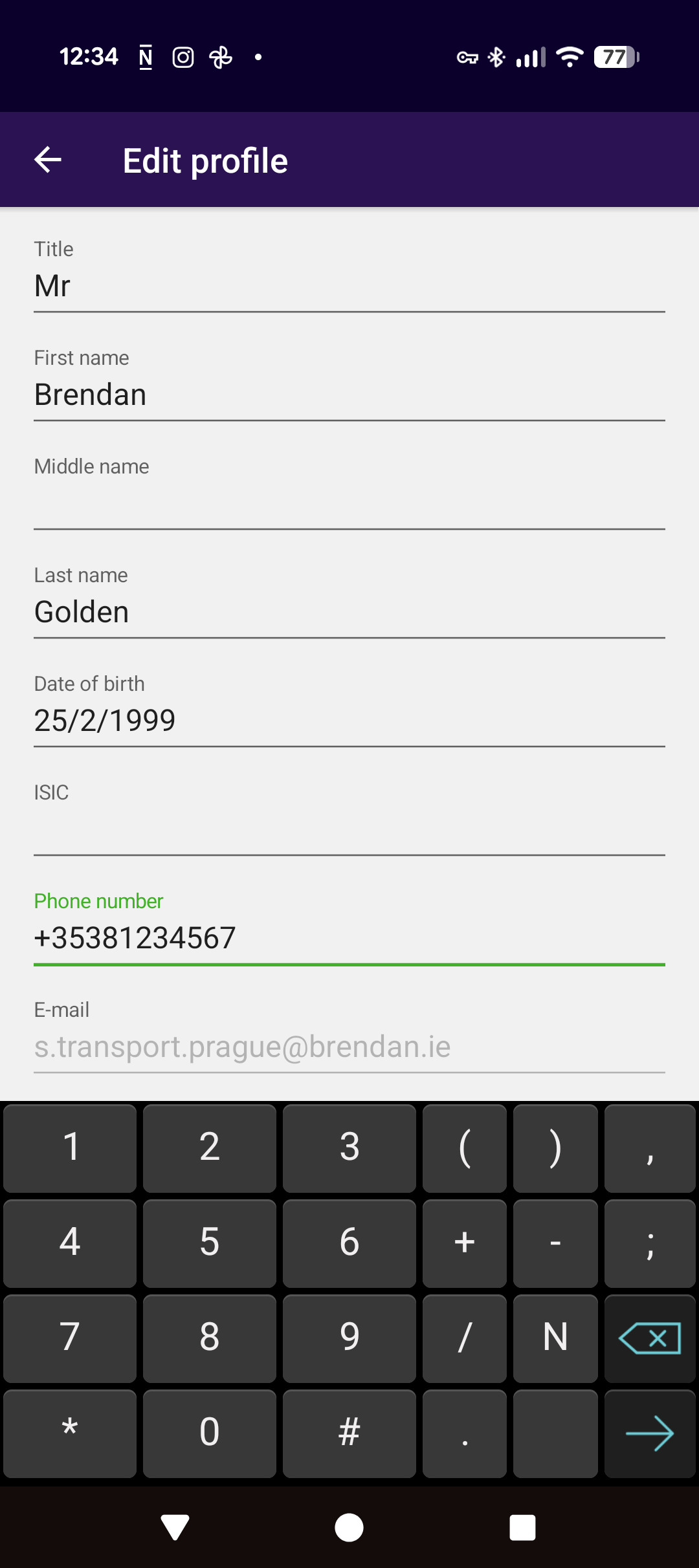Tap the empty Middle name field
This screenshot has height=1568, width=699.
tap(349, 503)
